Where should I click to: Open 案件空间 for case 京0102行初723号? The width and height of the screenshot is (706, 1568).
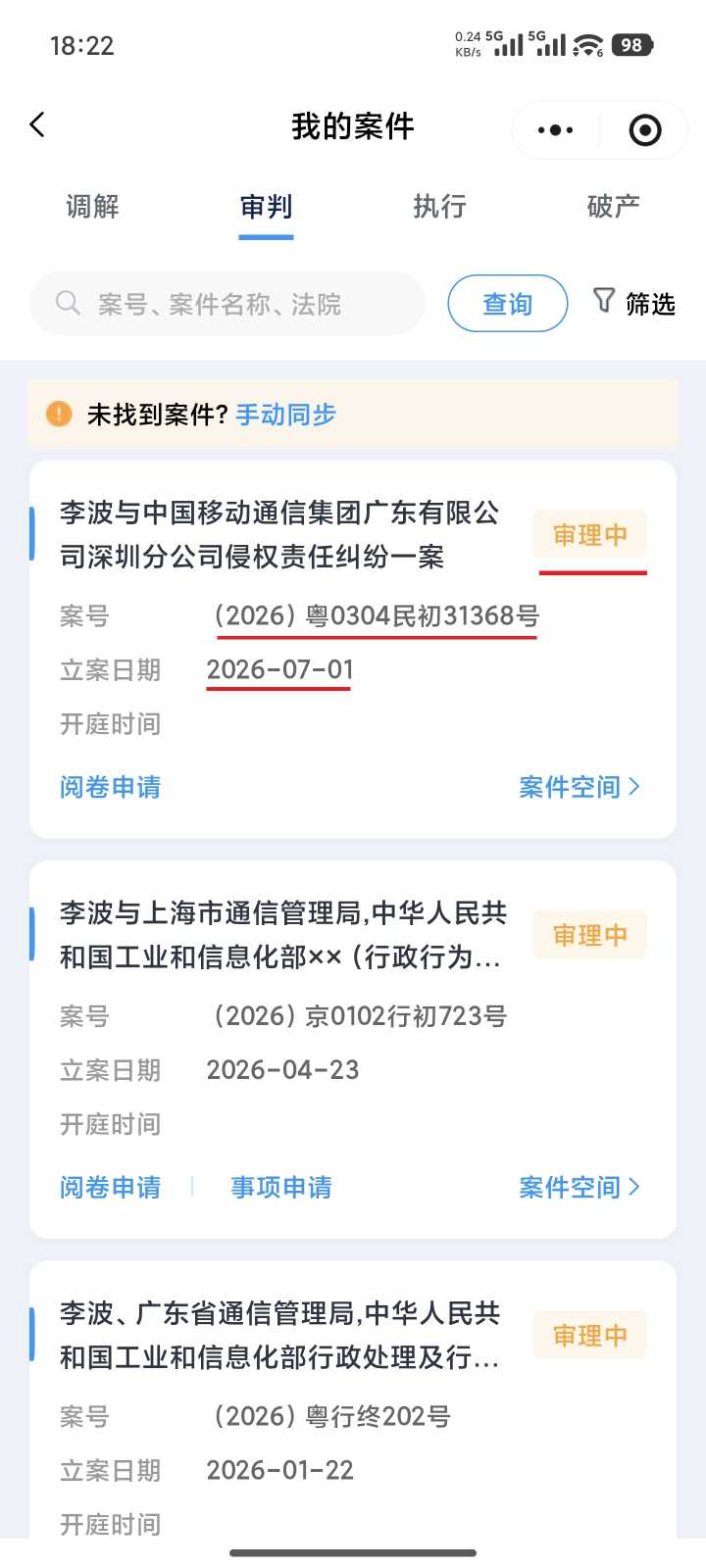pos(580,1187)
